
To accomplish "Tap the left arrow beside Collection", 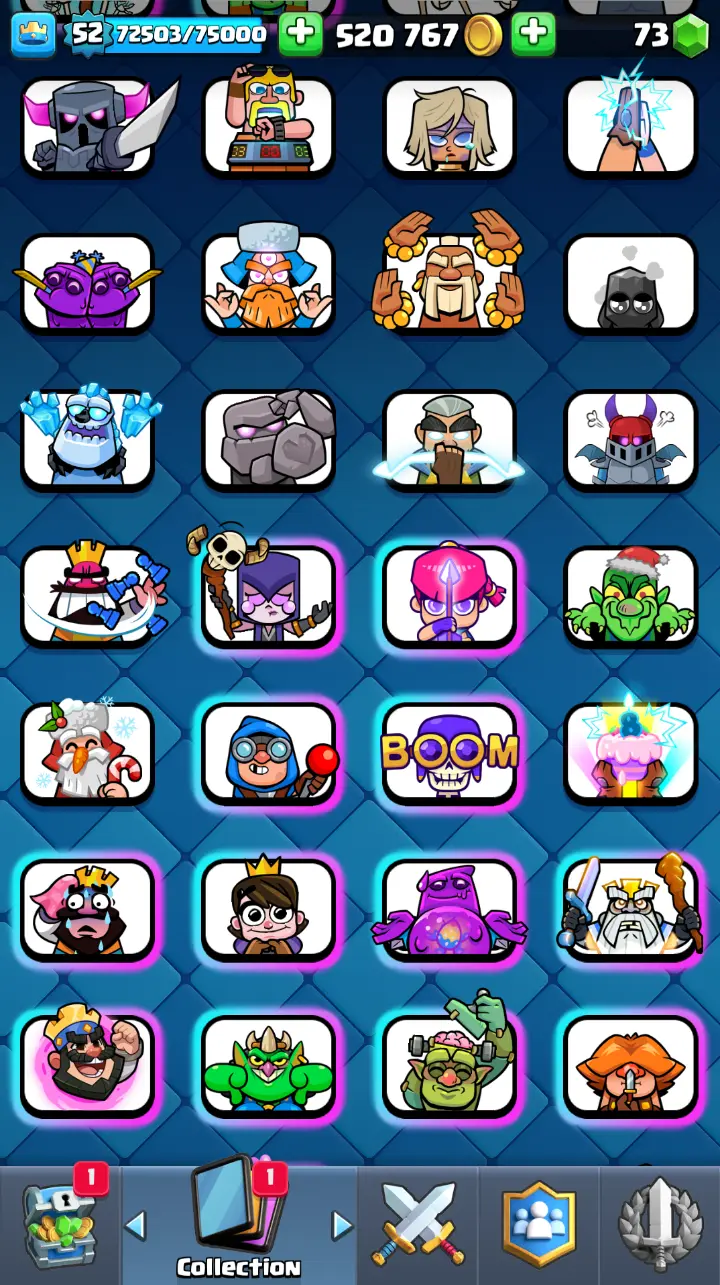I will point(136,1224).
